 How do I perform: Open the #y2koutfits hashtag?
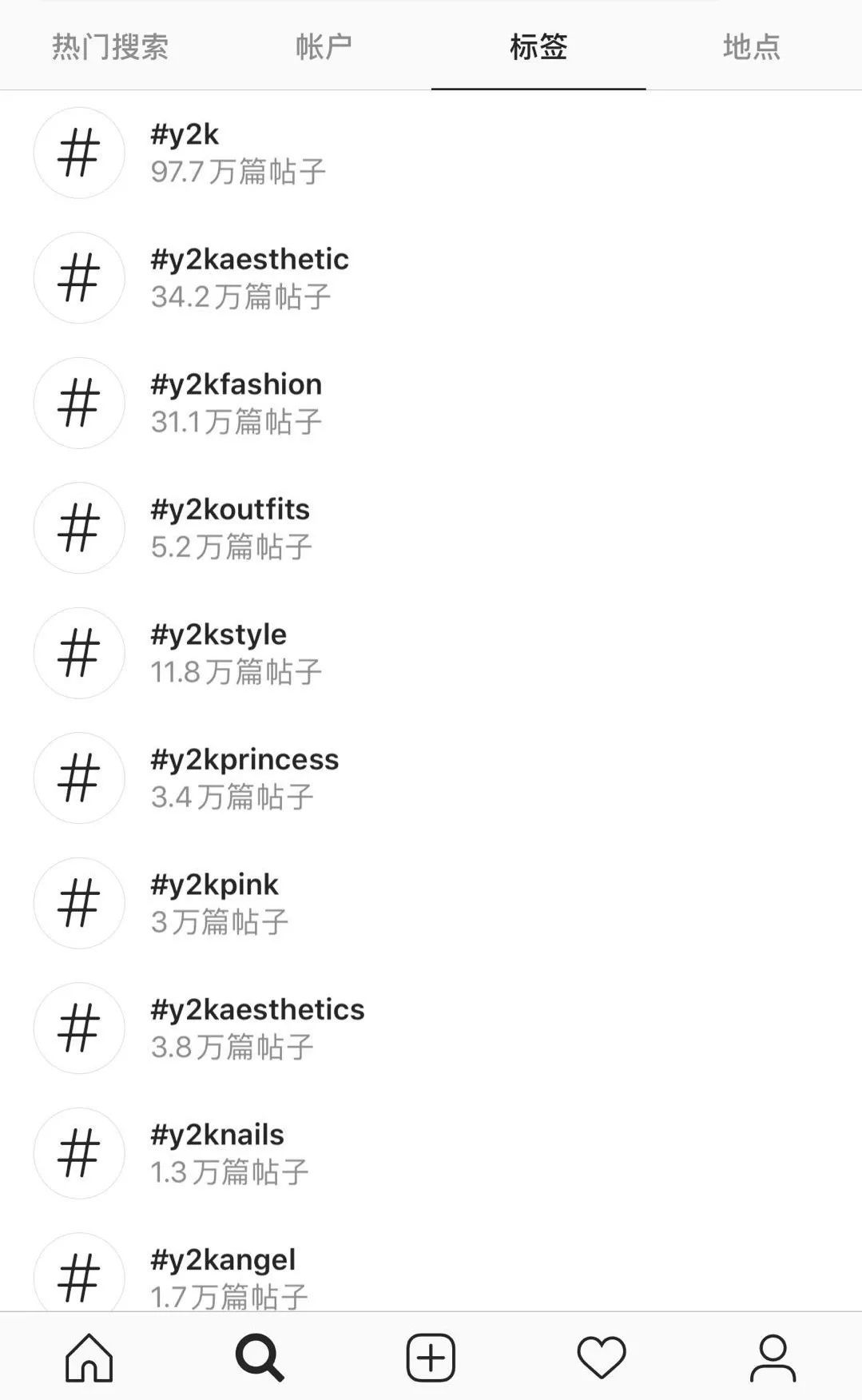[431, 527]
